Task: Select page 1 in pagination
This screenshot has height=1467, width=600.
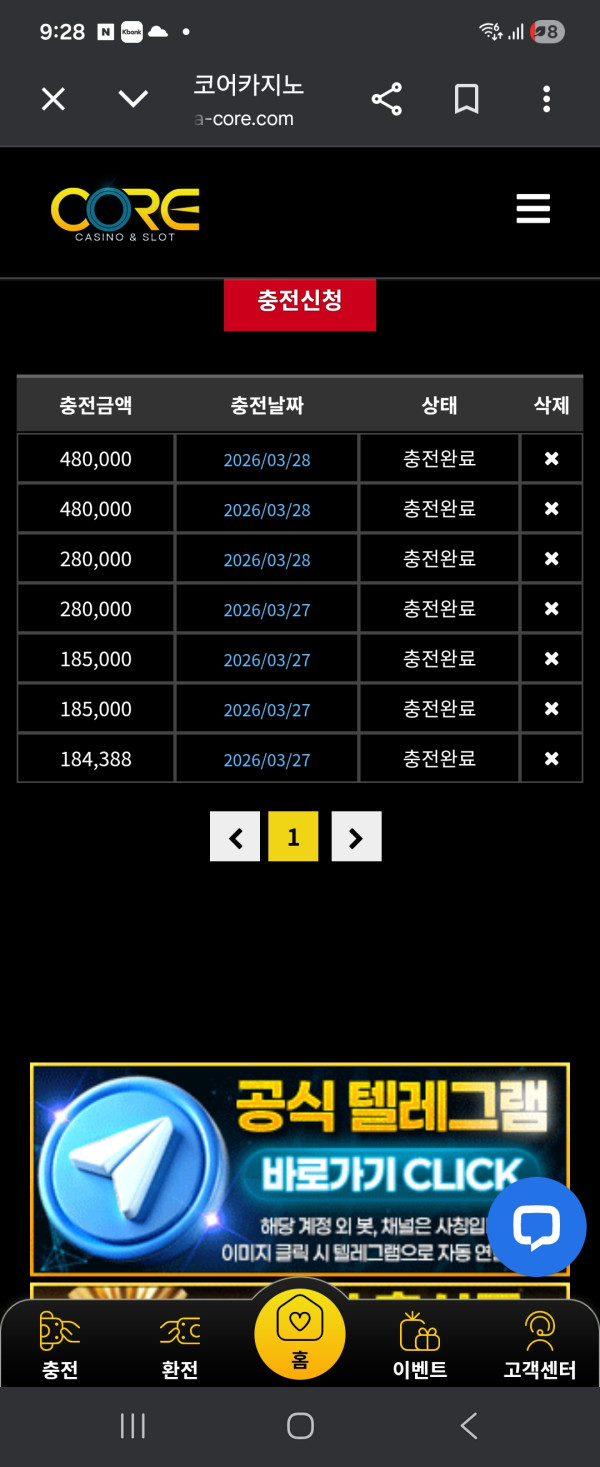Action: tap(293, 837)
